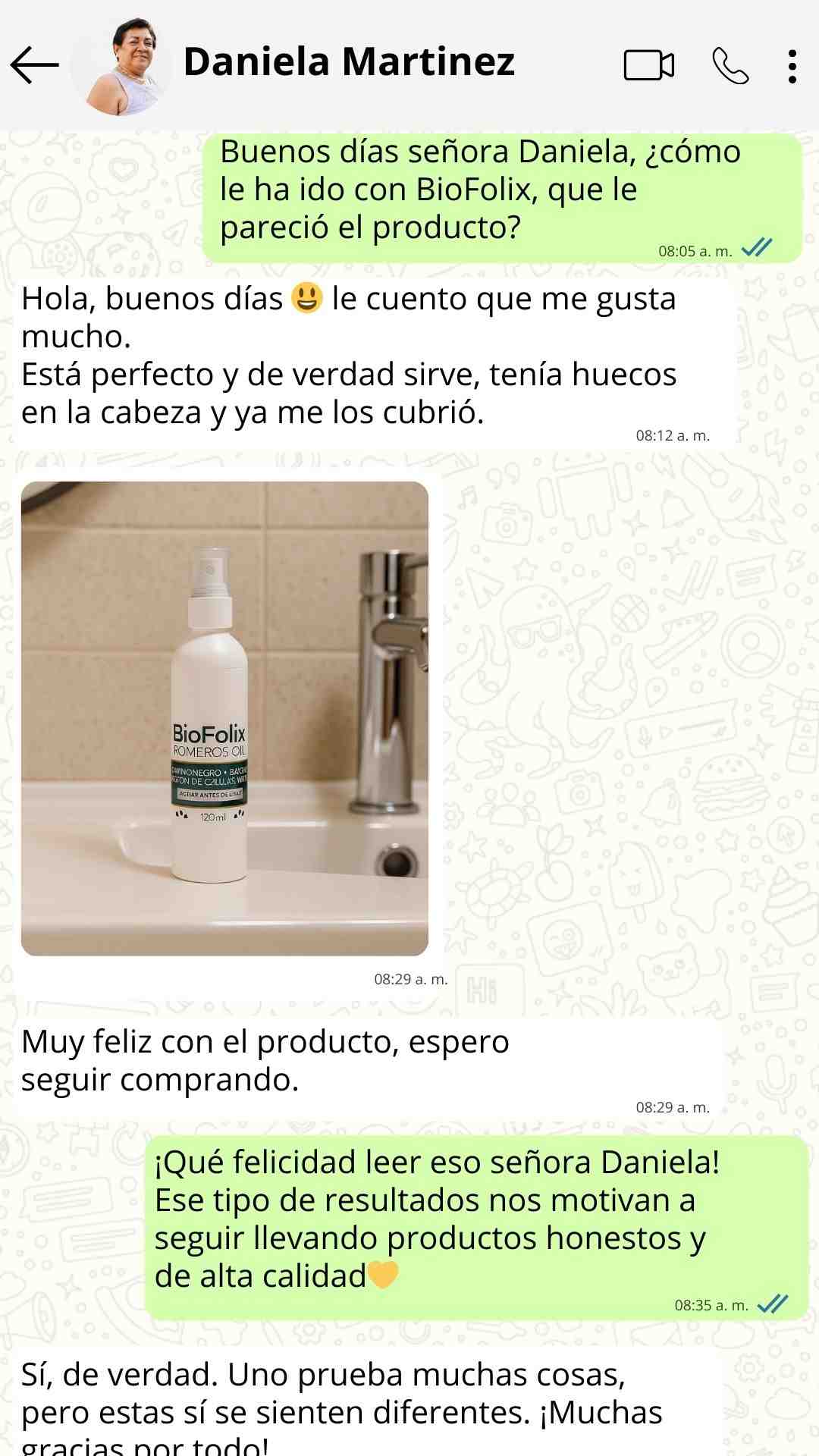Start a video call with Daniela
This screenshot has width=819, height=1456.
pyautogui.click(x=649, y=65)
